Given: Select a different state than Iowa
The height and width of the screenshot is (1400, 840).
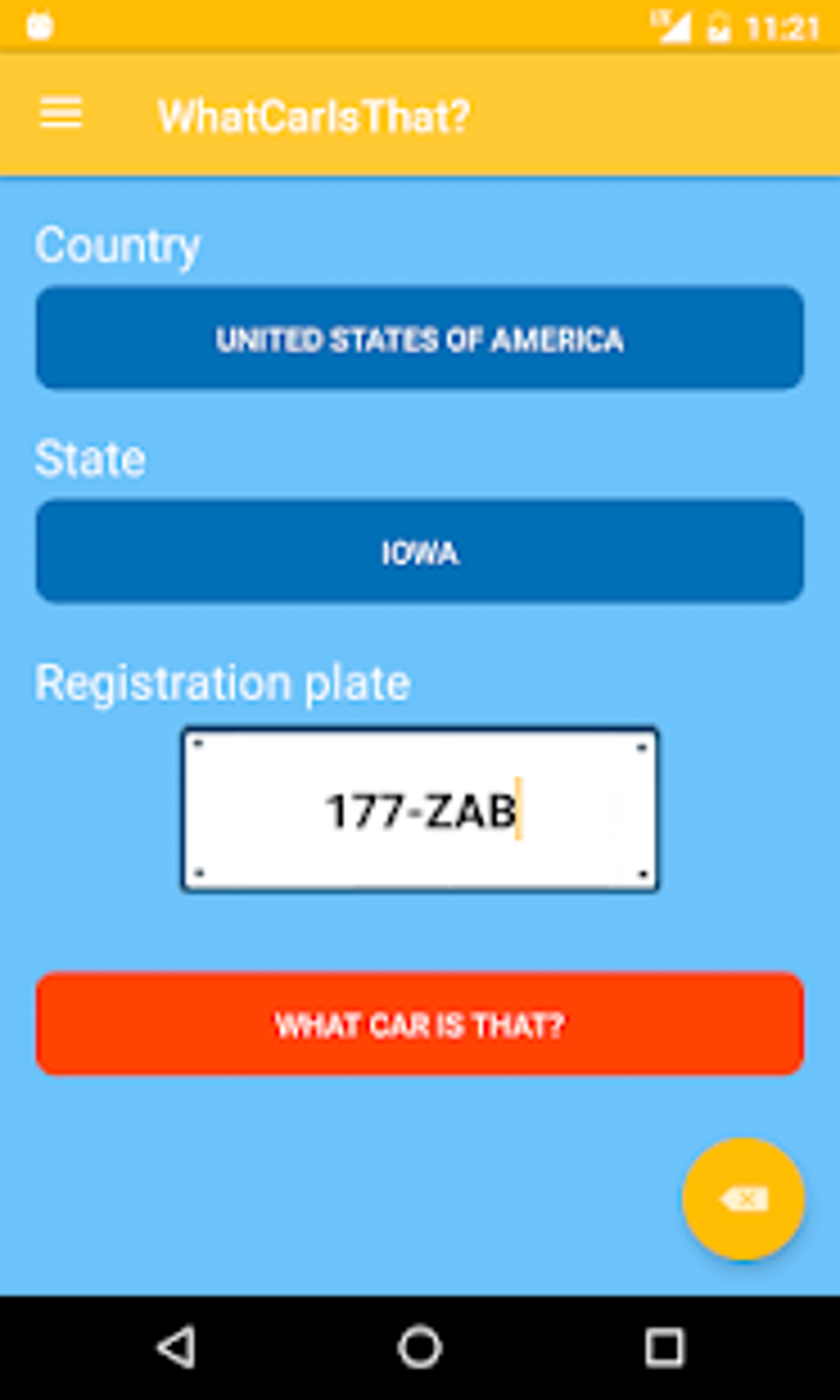Looking at the screenshot, I should (419, 552).
